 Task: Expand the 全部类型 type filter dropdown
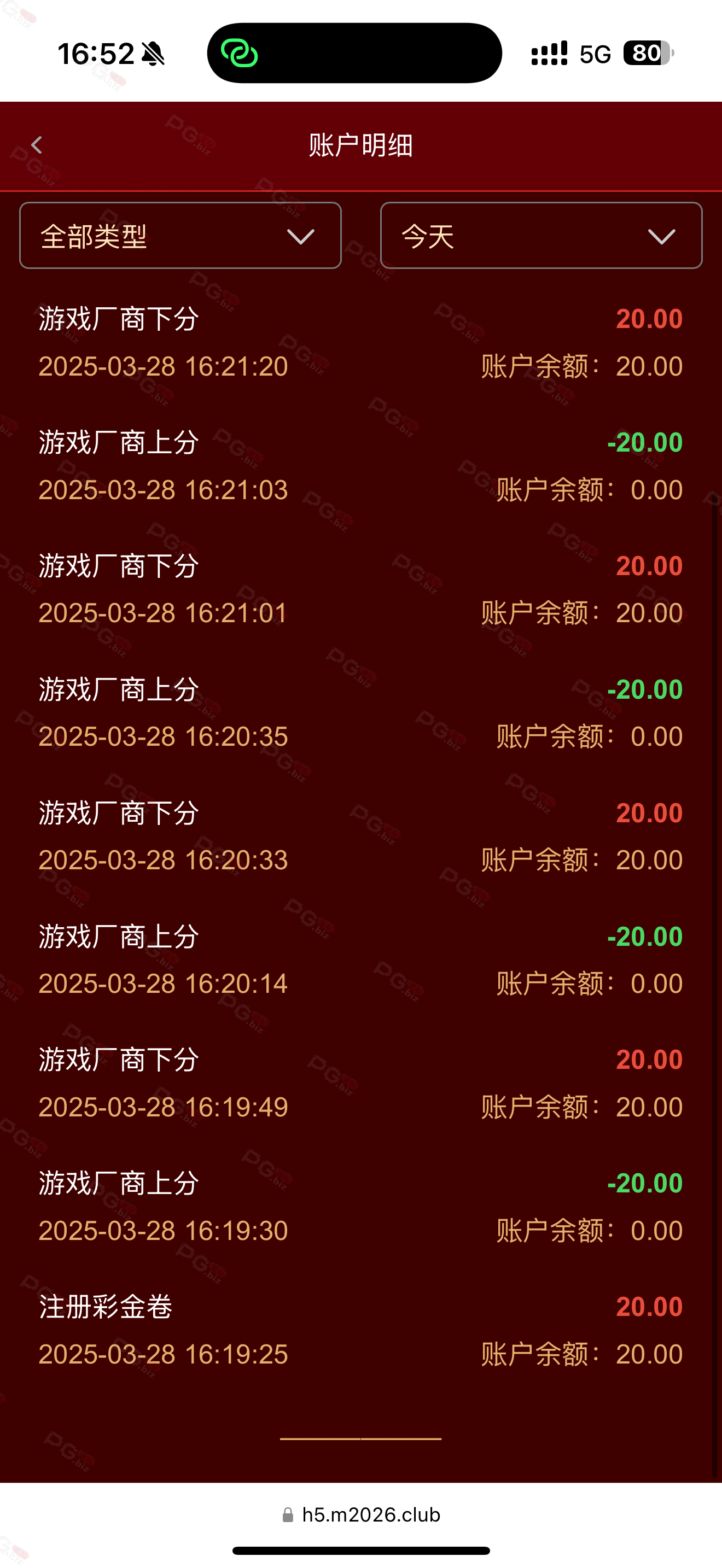click(180, 236)
